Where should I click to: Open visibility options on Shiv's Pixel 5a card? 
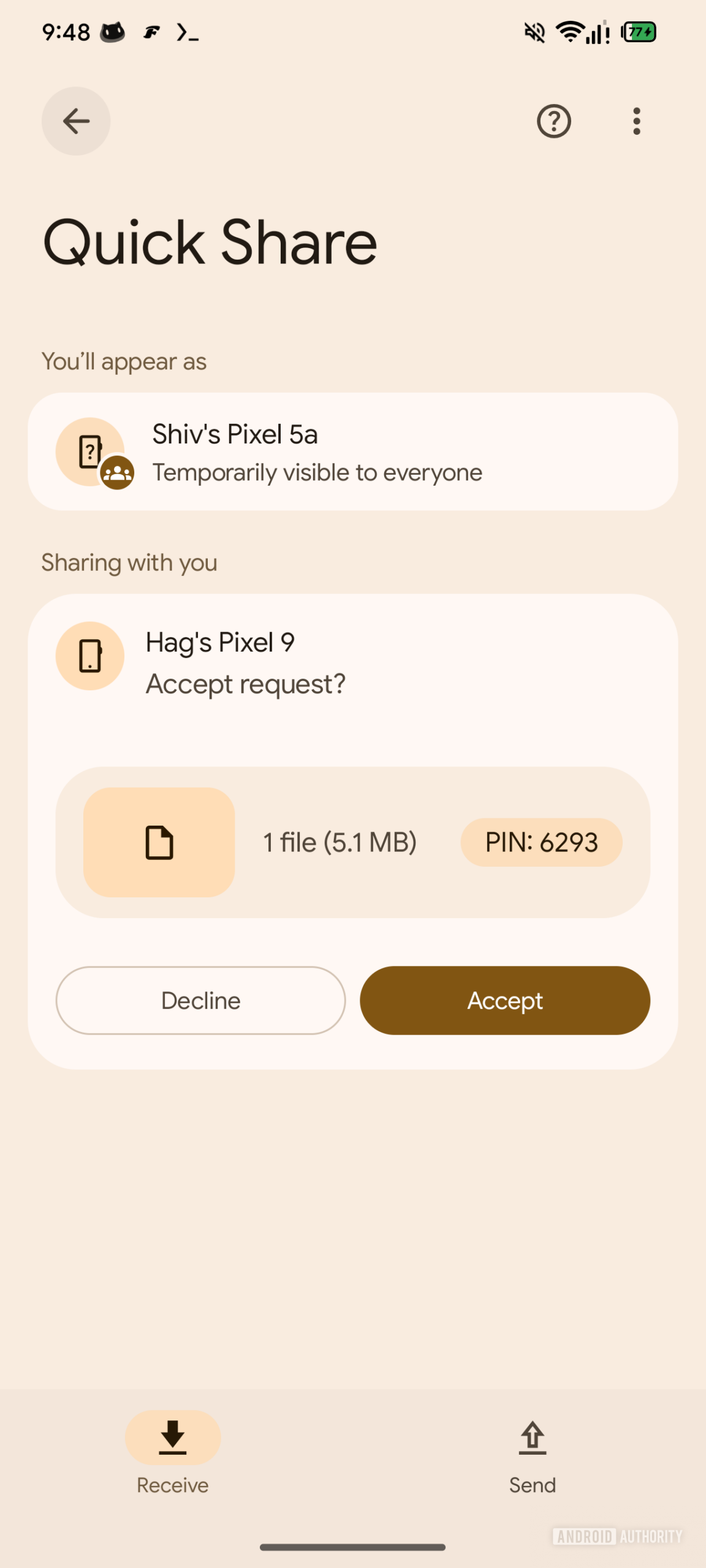click(353, 451)
